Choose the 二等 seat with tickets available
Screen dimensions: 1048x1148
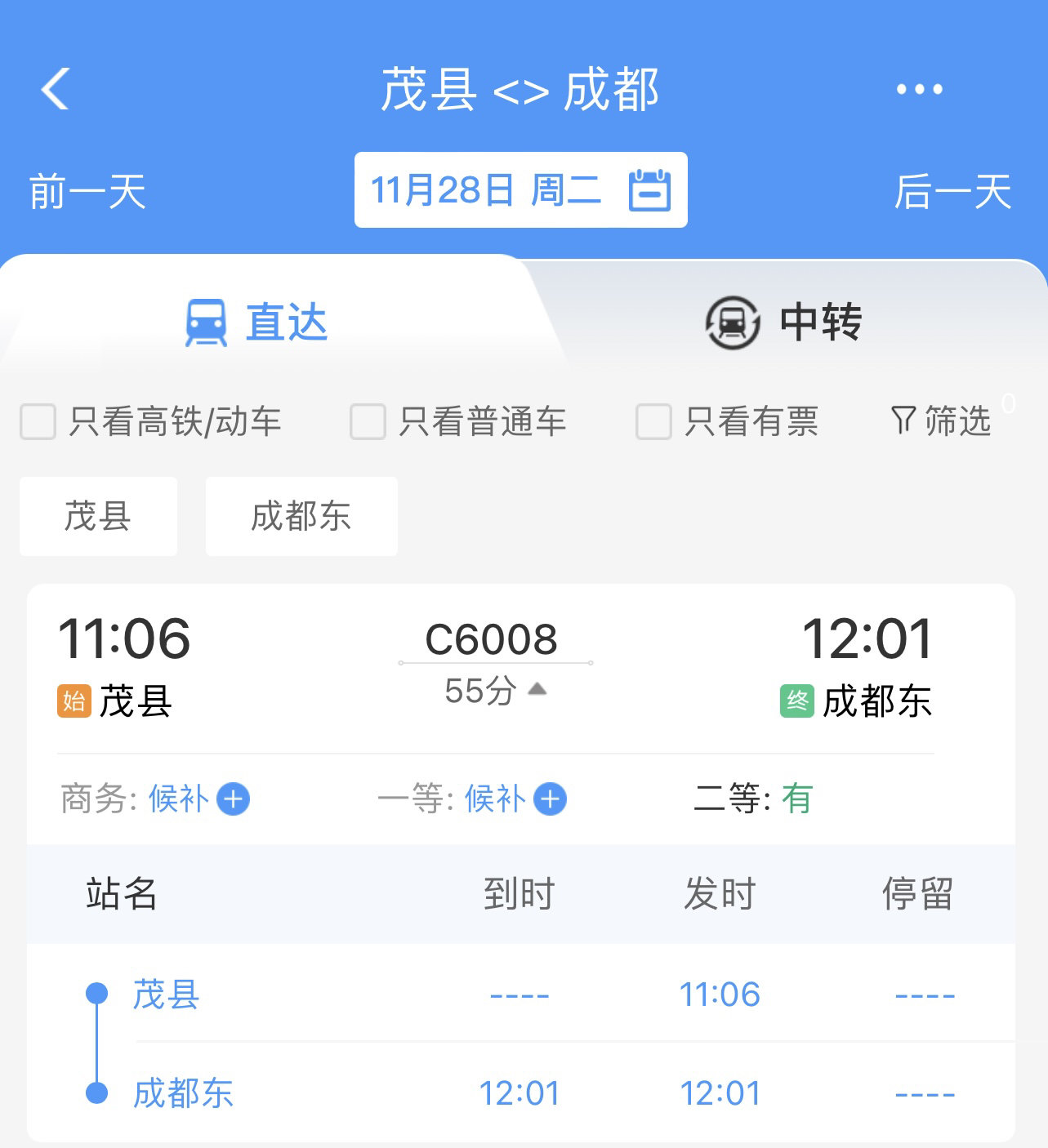796,799
